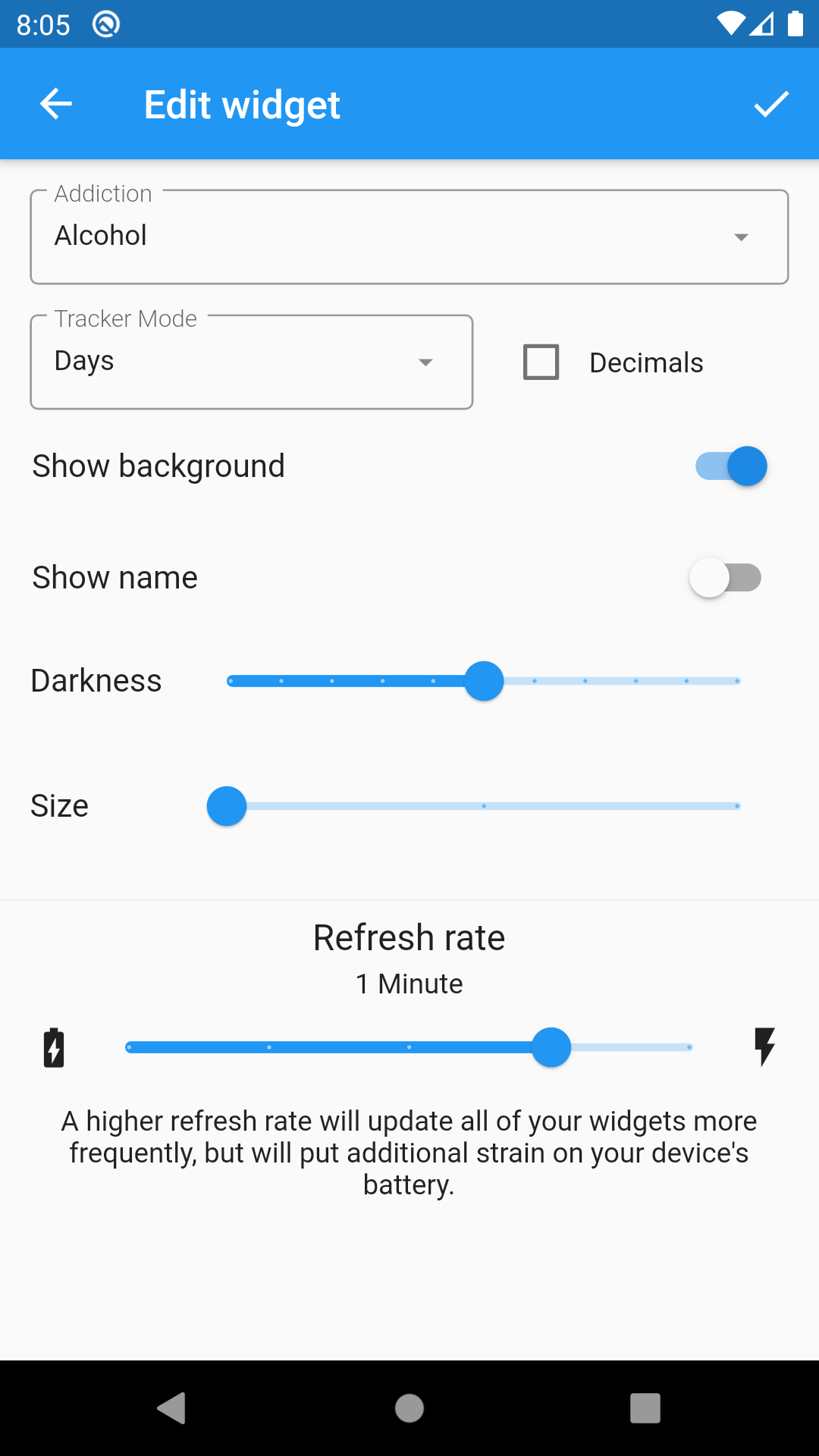Set Refresh rate slider to highest

pos(689,1047)
